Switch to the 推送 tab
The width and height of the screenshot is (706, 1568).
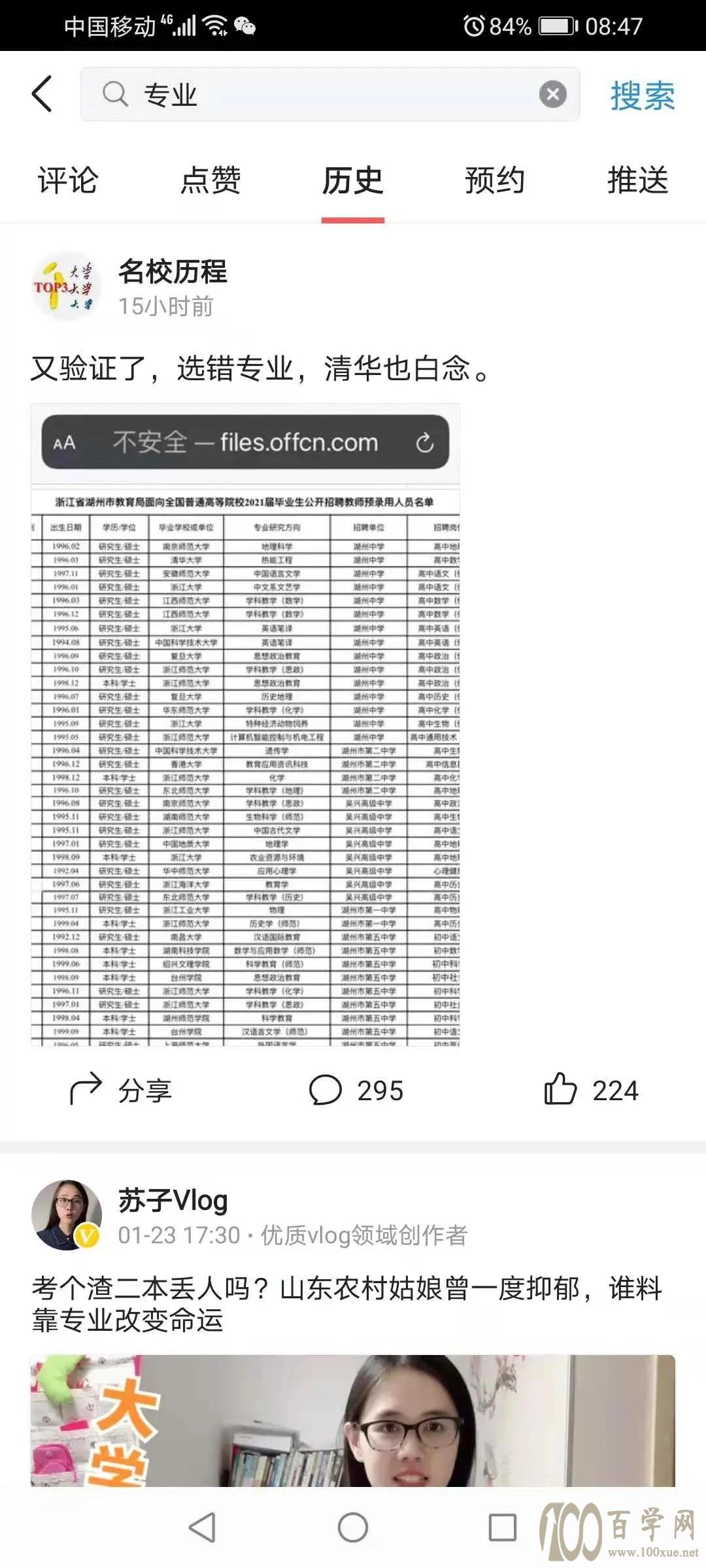[x=638, y=180]
